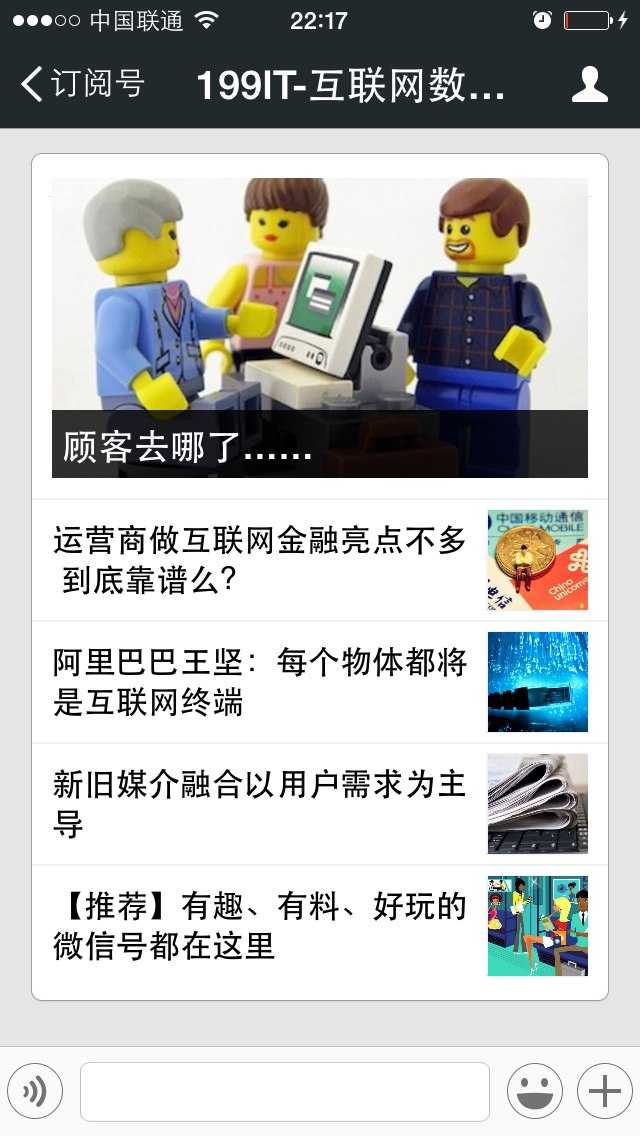Switch to voice message input
This screenshot has height=1136, width=640.
click(x=35, y=1091)
